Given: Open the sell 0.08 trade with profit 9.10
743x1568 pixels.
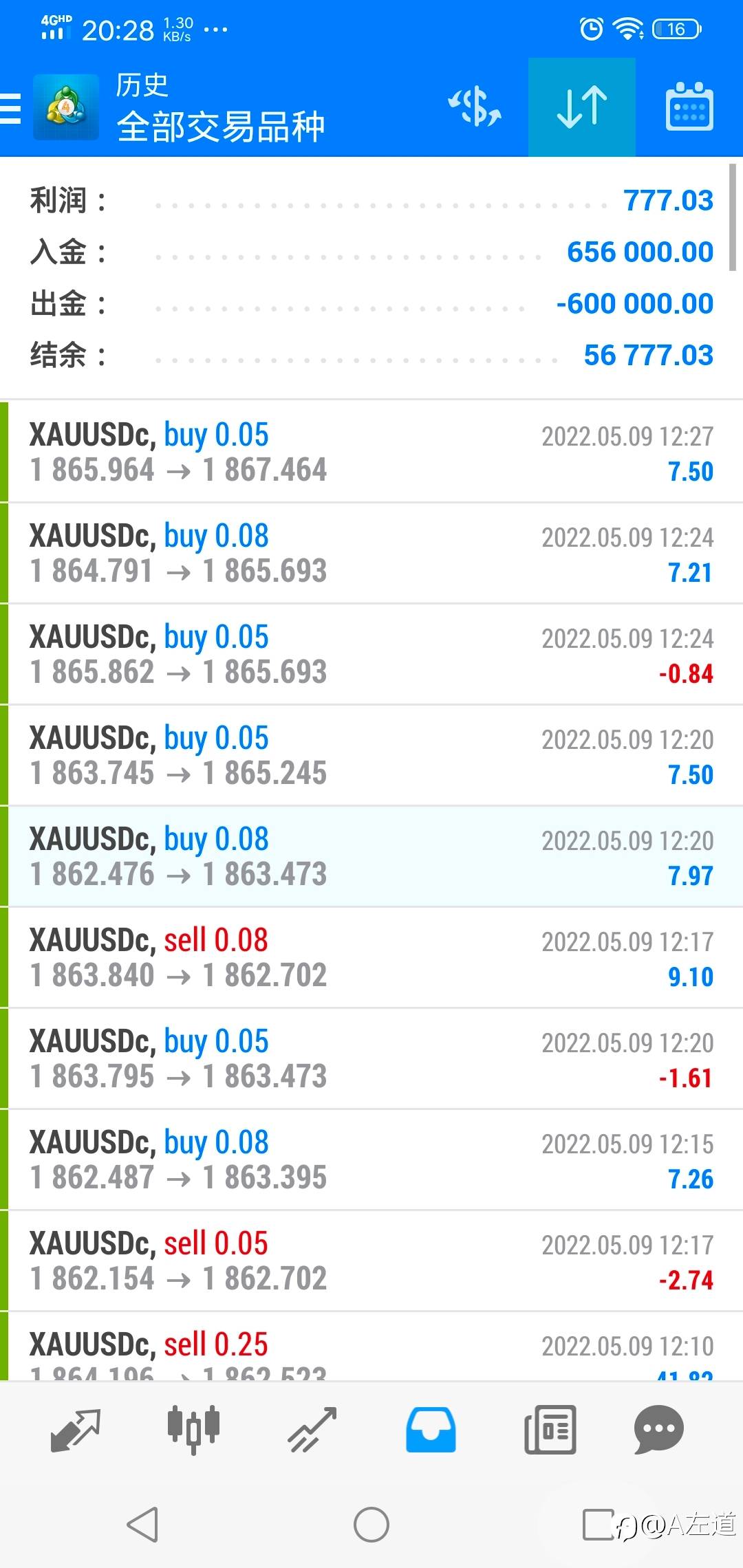Looking at the screenshot, I should pos(371,958).
